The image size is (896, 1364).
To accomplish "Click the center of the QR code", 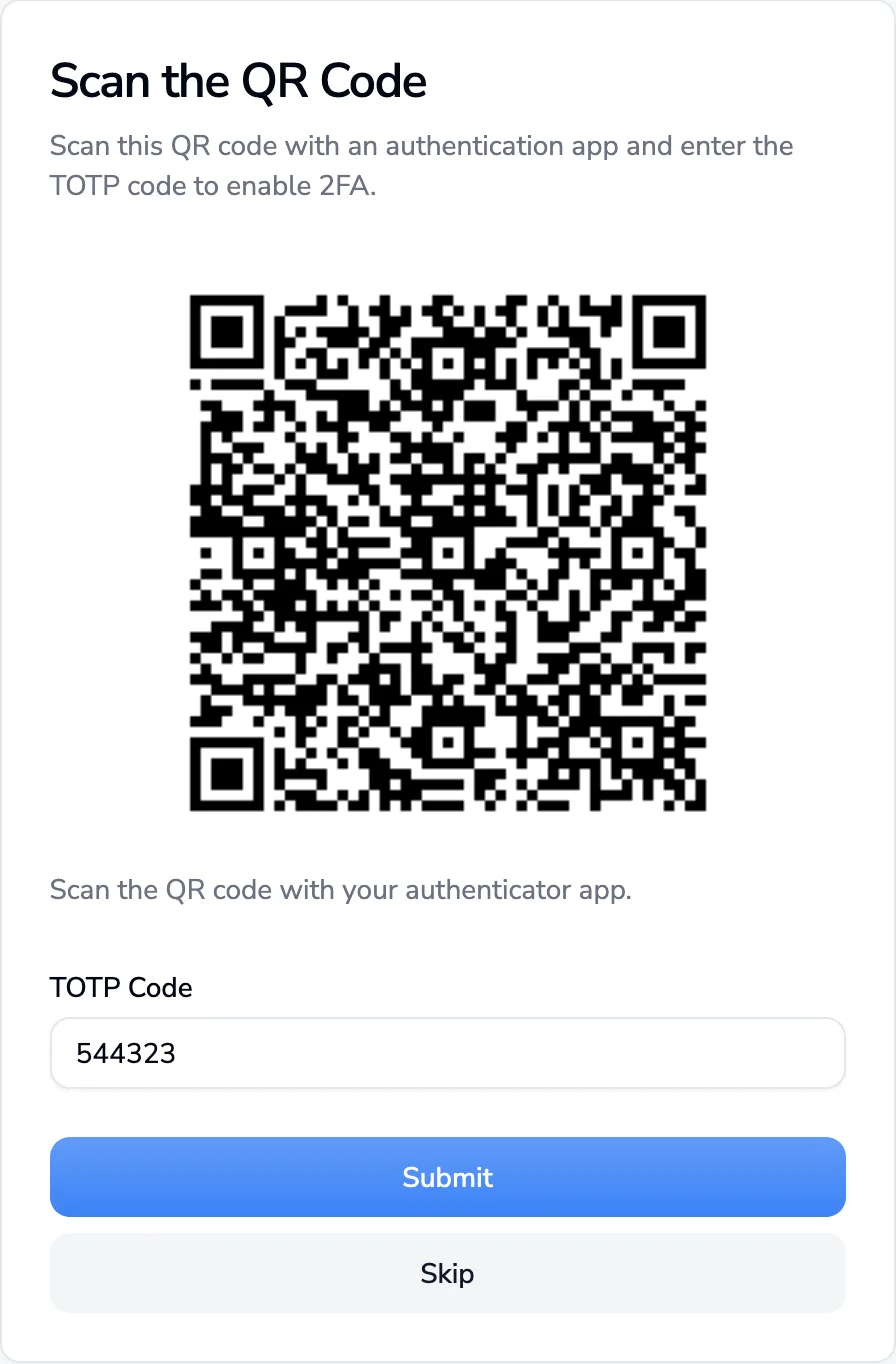I will (x=447, y=550).
